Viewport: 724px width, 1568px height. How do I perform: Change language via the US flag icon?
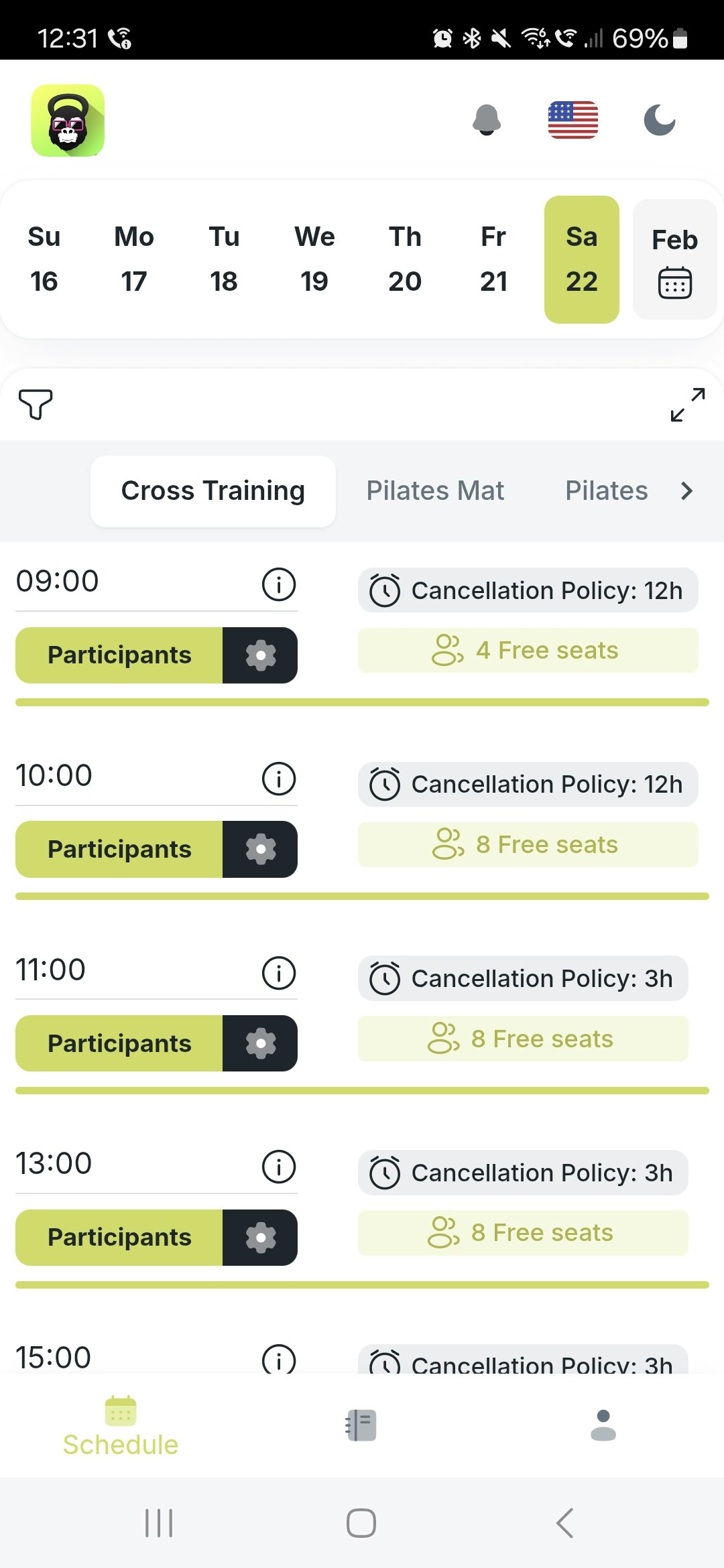573,119
